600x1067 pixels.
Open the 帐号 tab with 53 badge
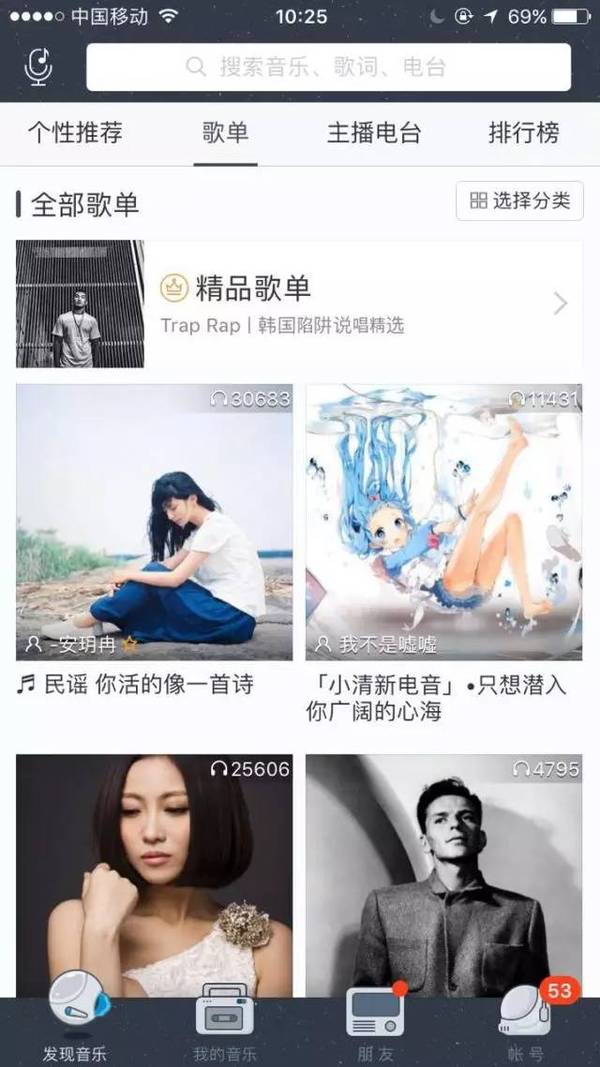click(x=524, y=1025)
